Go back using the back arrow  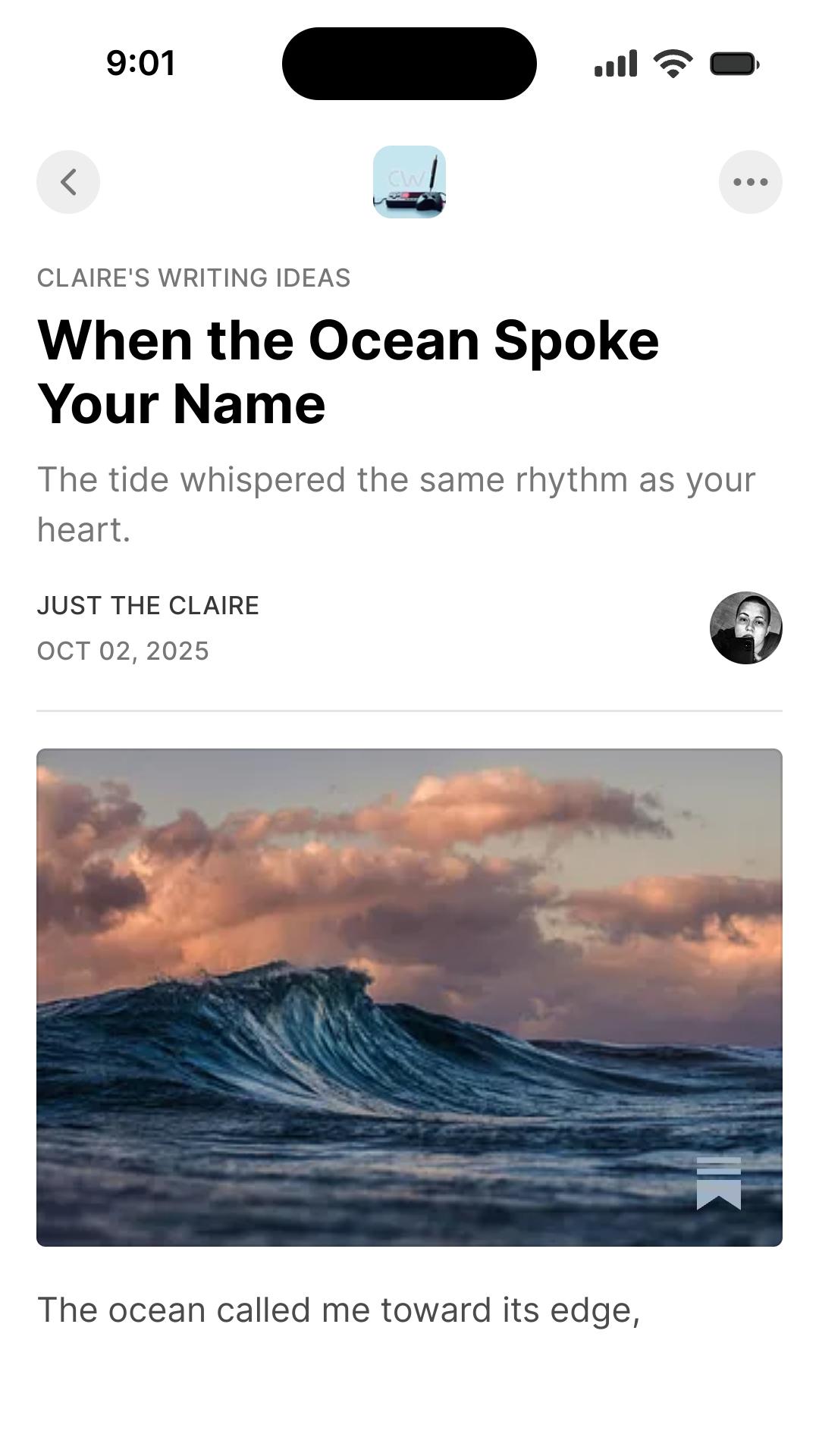tap(68, 182)
